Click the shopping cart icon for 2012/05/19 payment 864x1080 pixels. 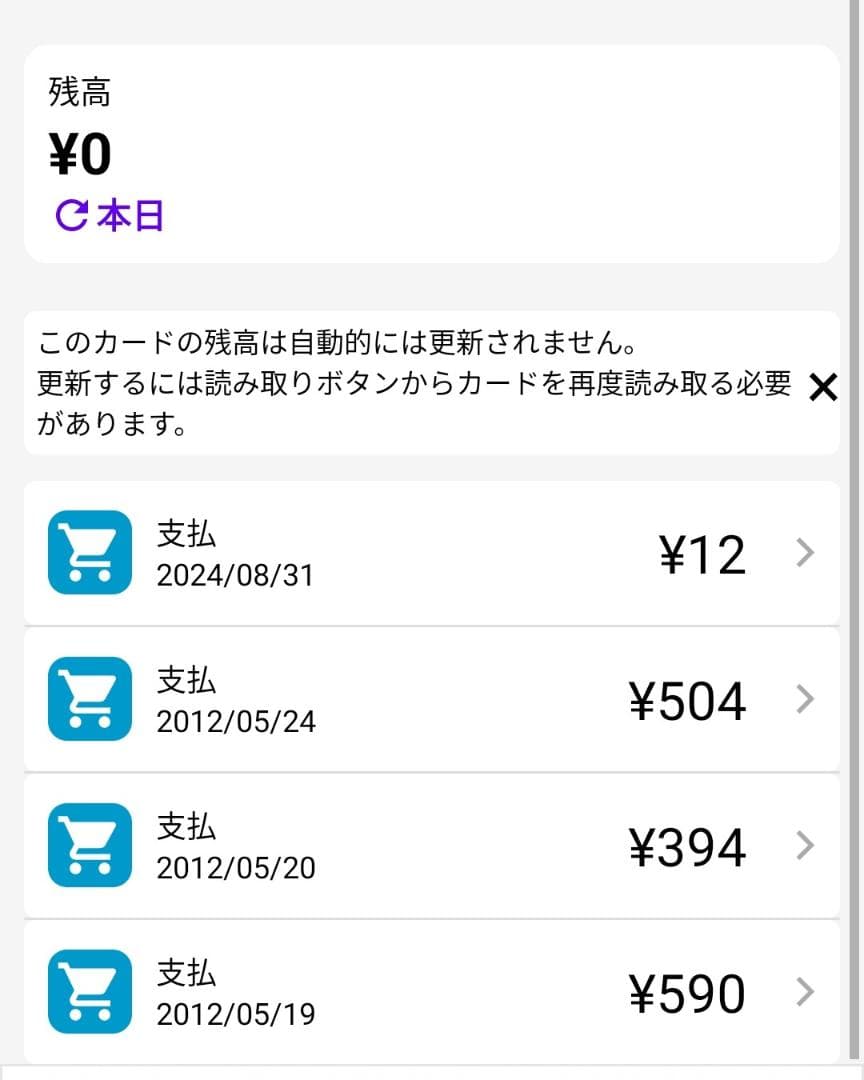tap(89, 991)
